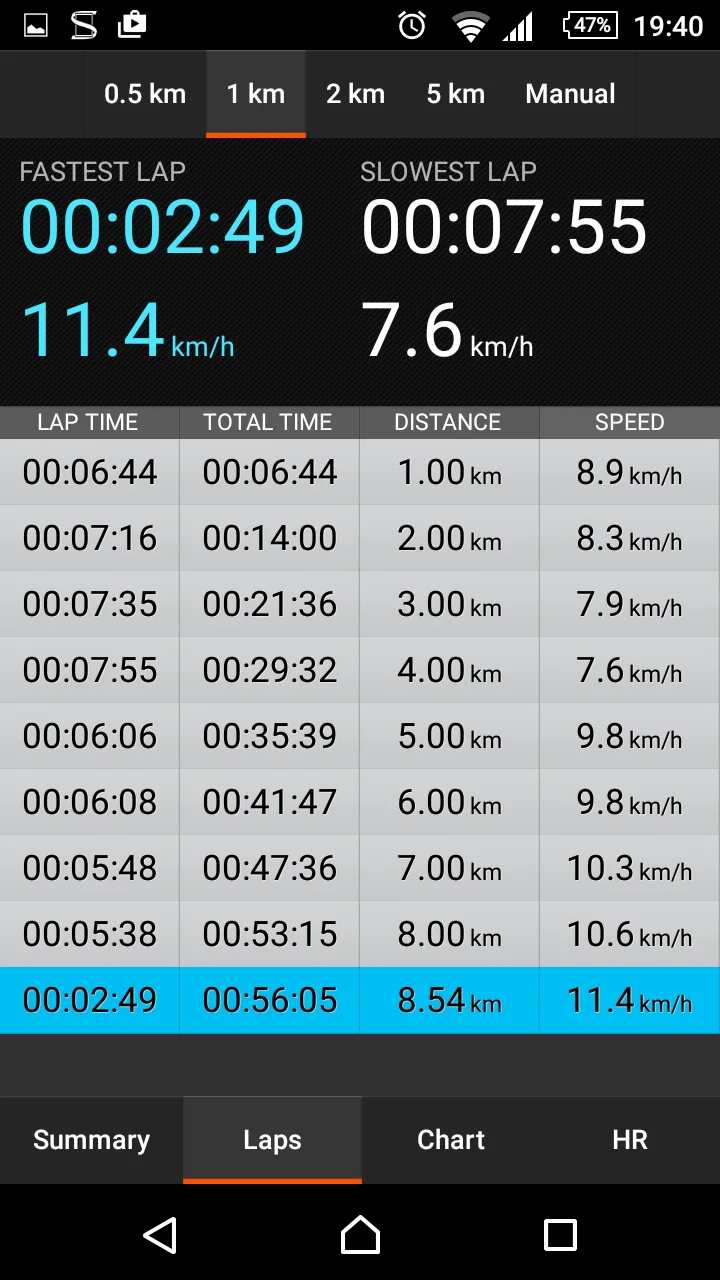The height and width of the screenshot is (1280, 720).
Task: Switch to 2 km lap interval
Action: pyautogui.click(x=355, y=94)
